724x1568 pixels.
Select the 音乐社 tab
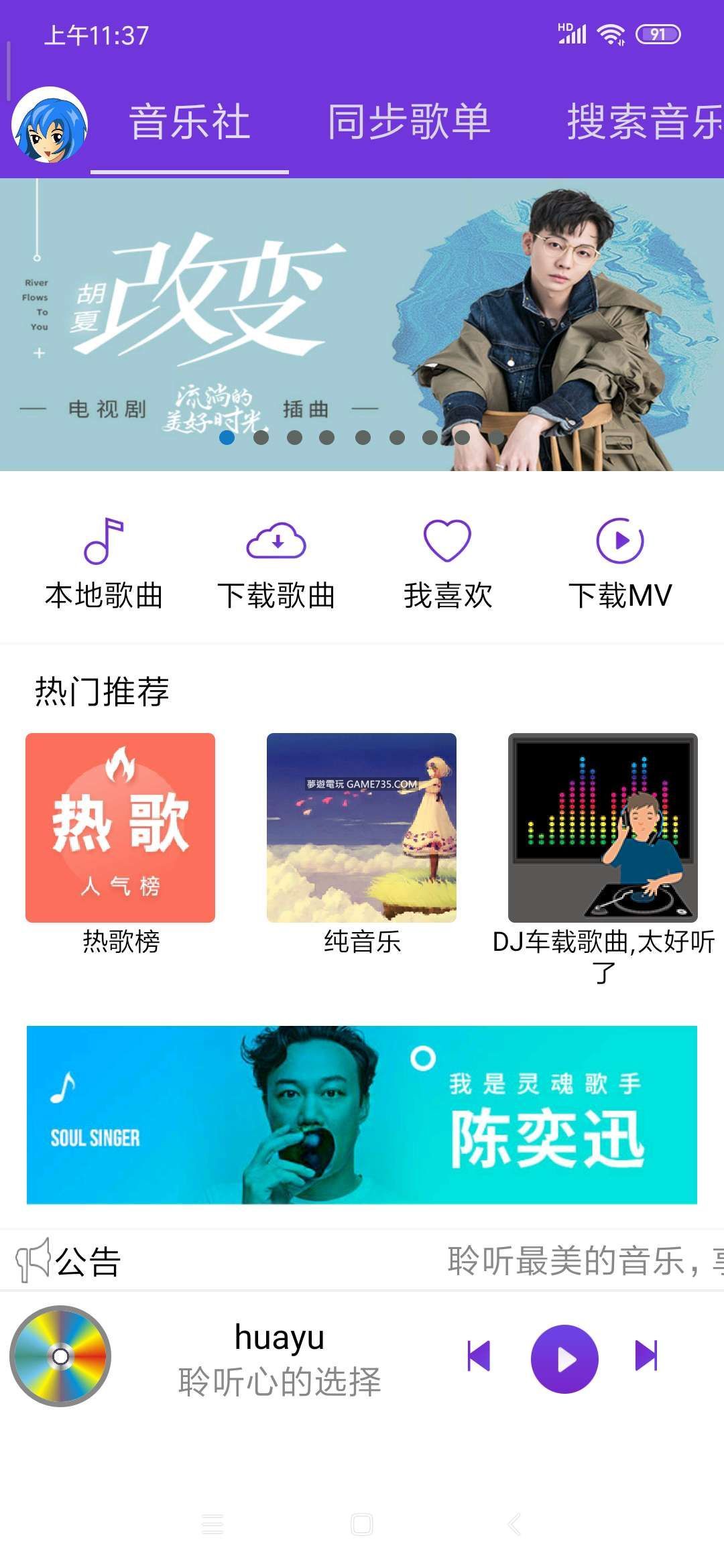point(190,123)
